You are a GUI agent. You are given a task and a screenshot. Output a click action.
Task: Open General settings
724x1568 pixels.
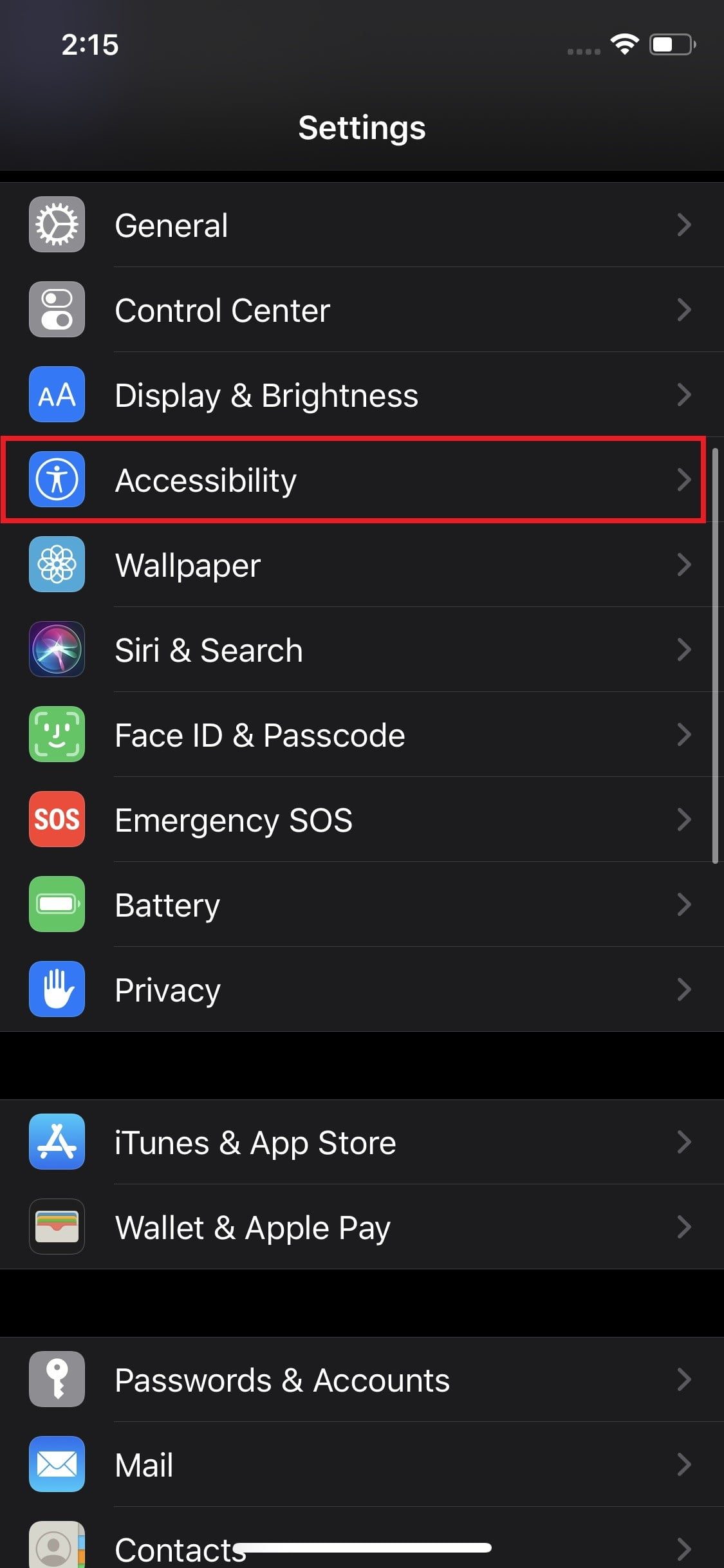point(360,225)
